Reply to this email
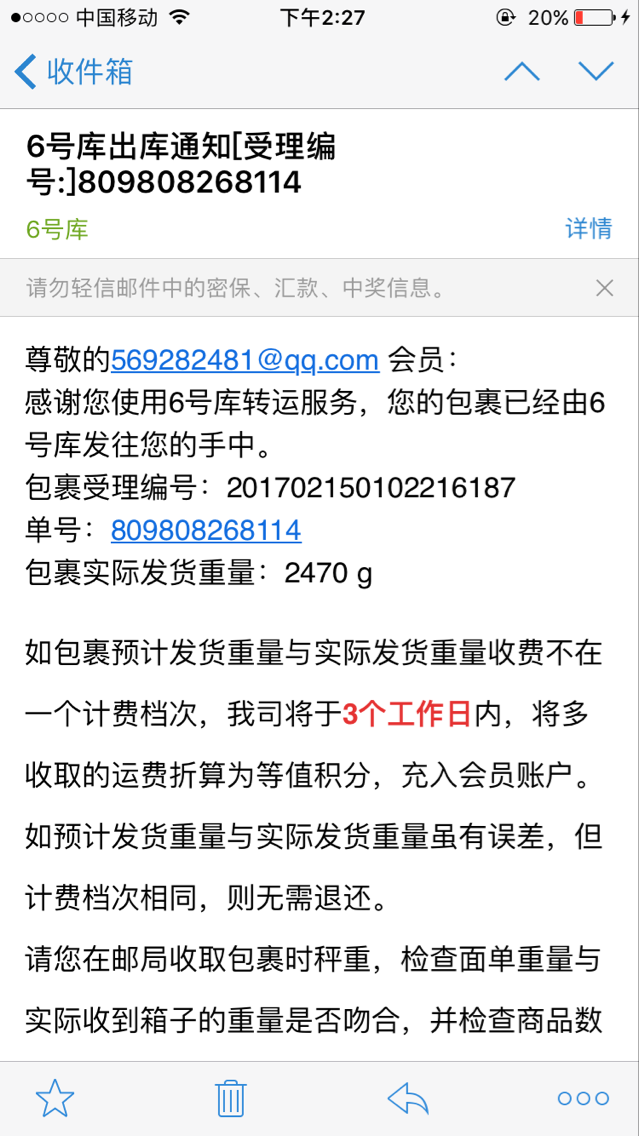This screenshot has height=1136, width=639. tap(408, 1098)
